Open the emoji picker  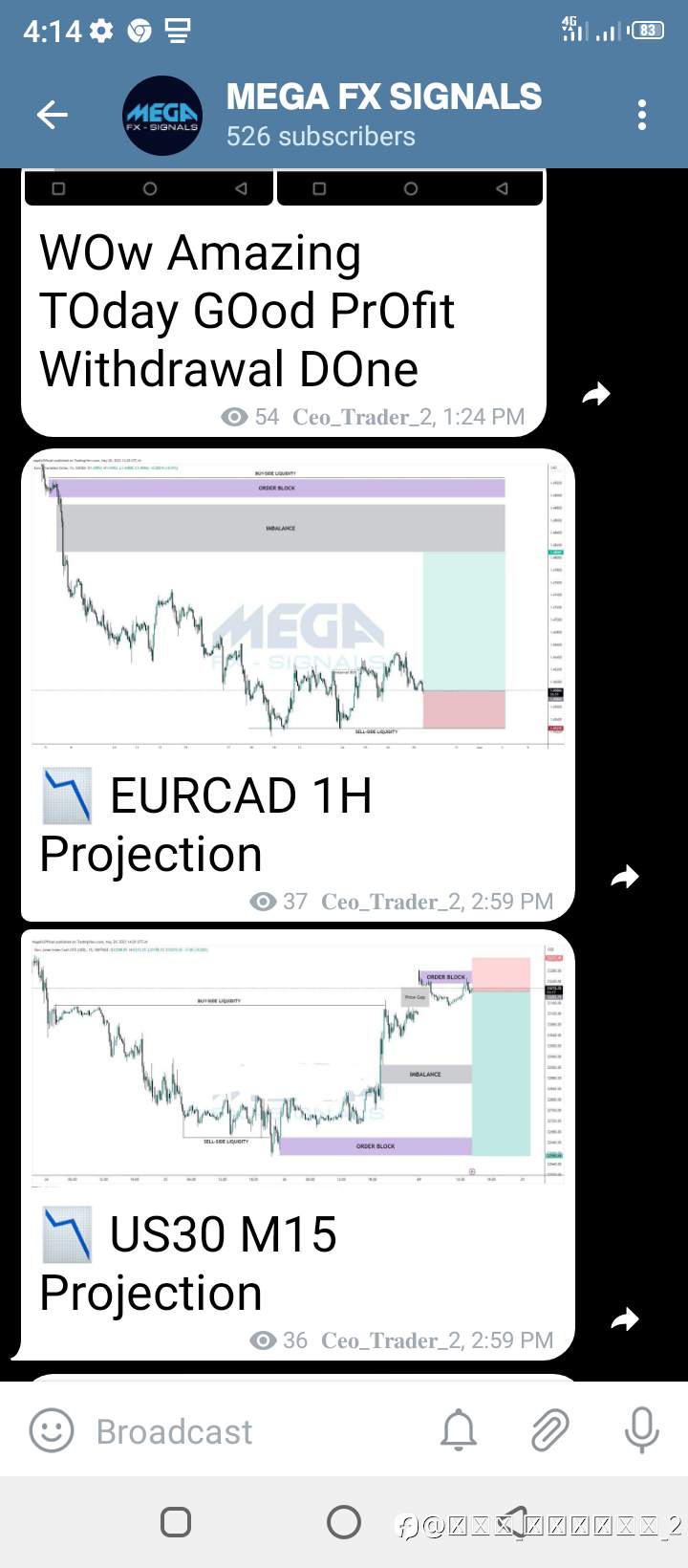point(52,1431)
